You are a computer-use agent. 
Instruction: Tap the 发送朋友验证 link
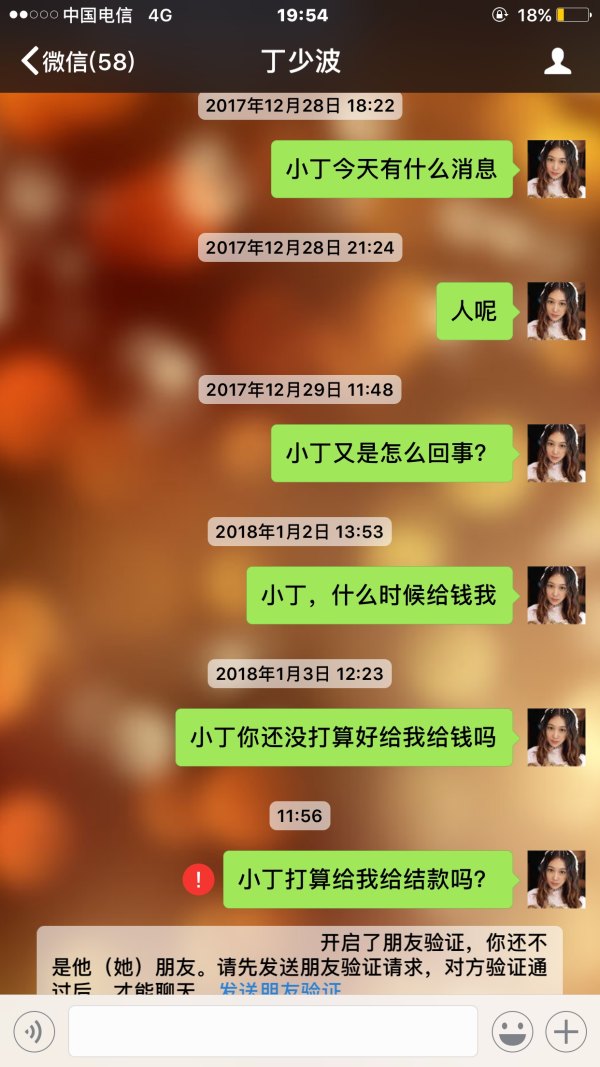pyautogui.click(x=281, y=988)
